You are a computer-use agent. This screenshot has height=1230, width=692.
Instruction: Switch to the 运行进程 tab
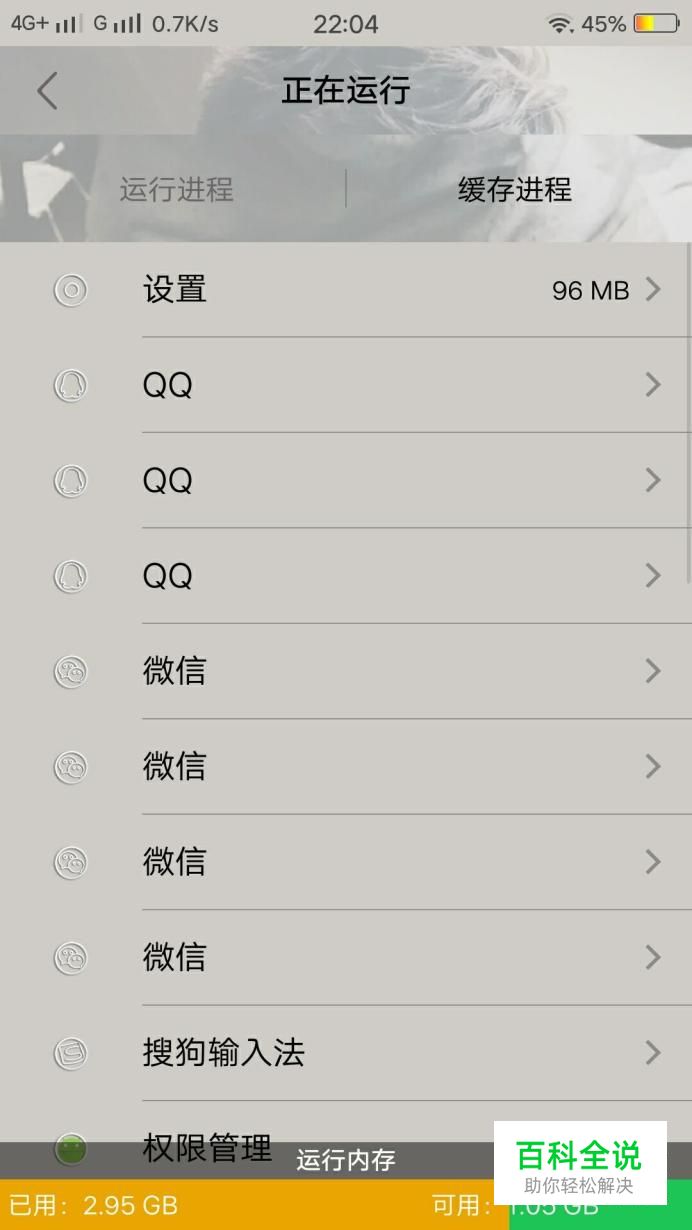(x=176, y=189)
